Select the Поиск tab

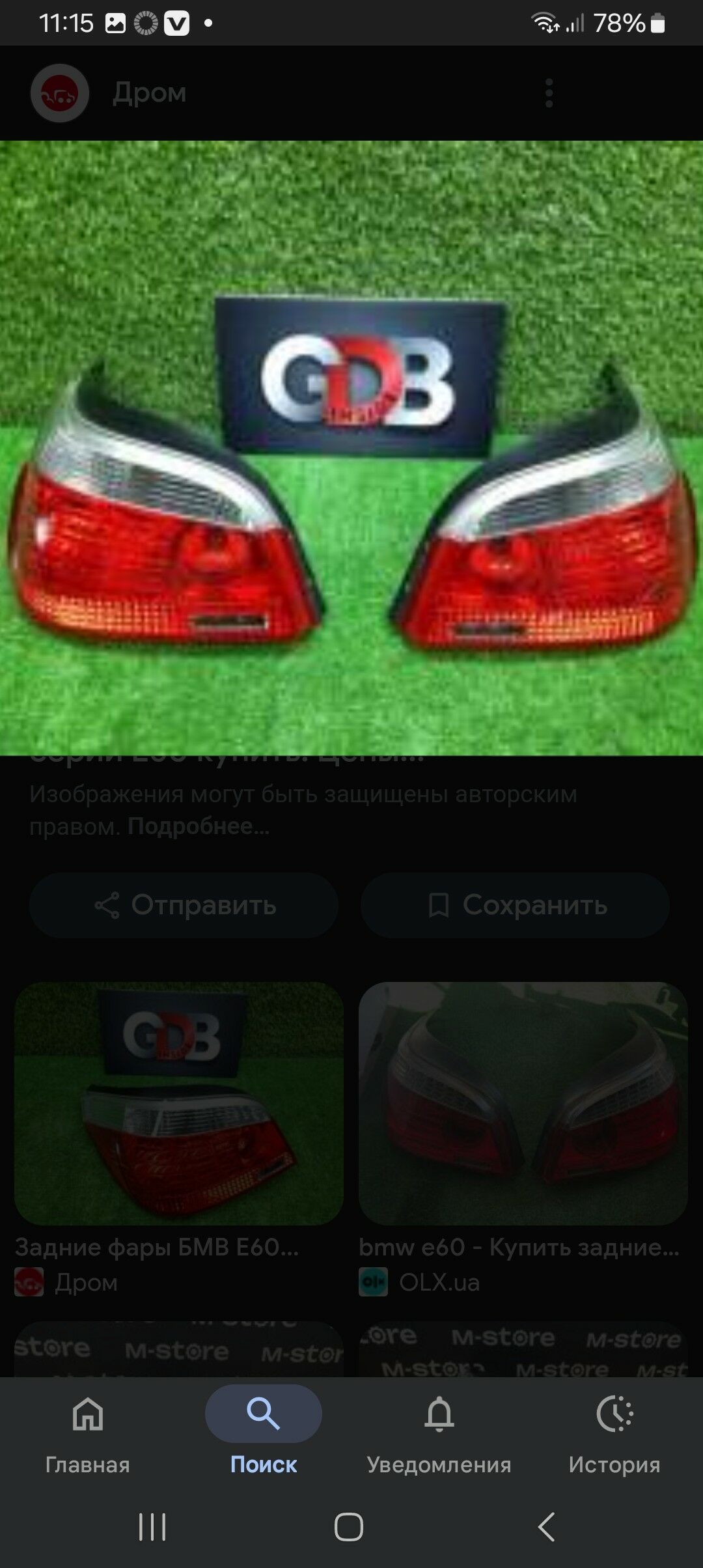(x=264, y=1431)
